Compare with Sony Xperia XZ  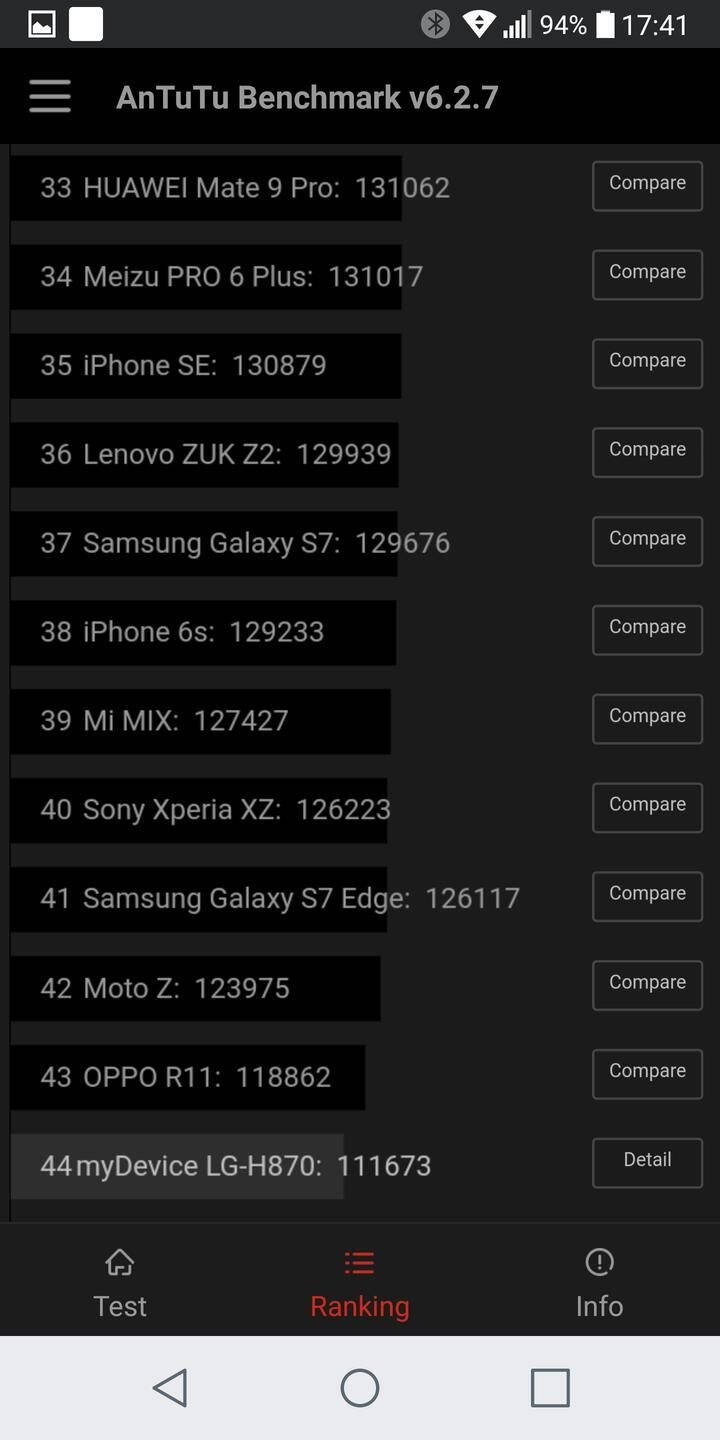tap(647, 808)
